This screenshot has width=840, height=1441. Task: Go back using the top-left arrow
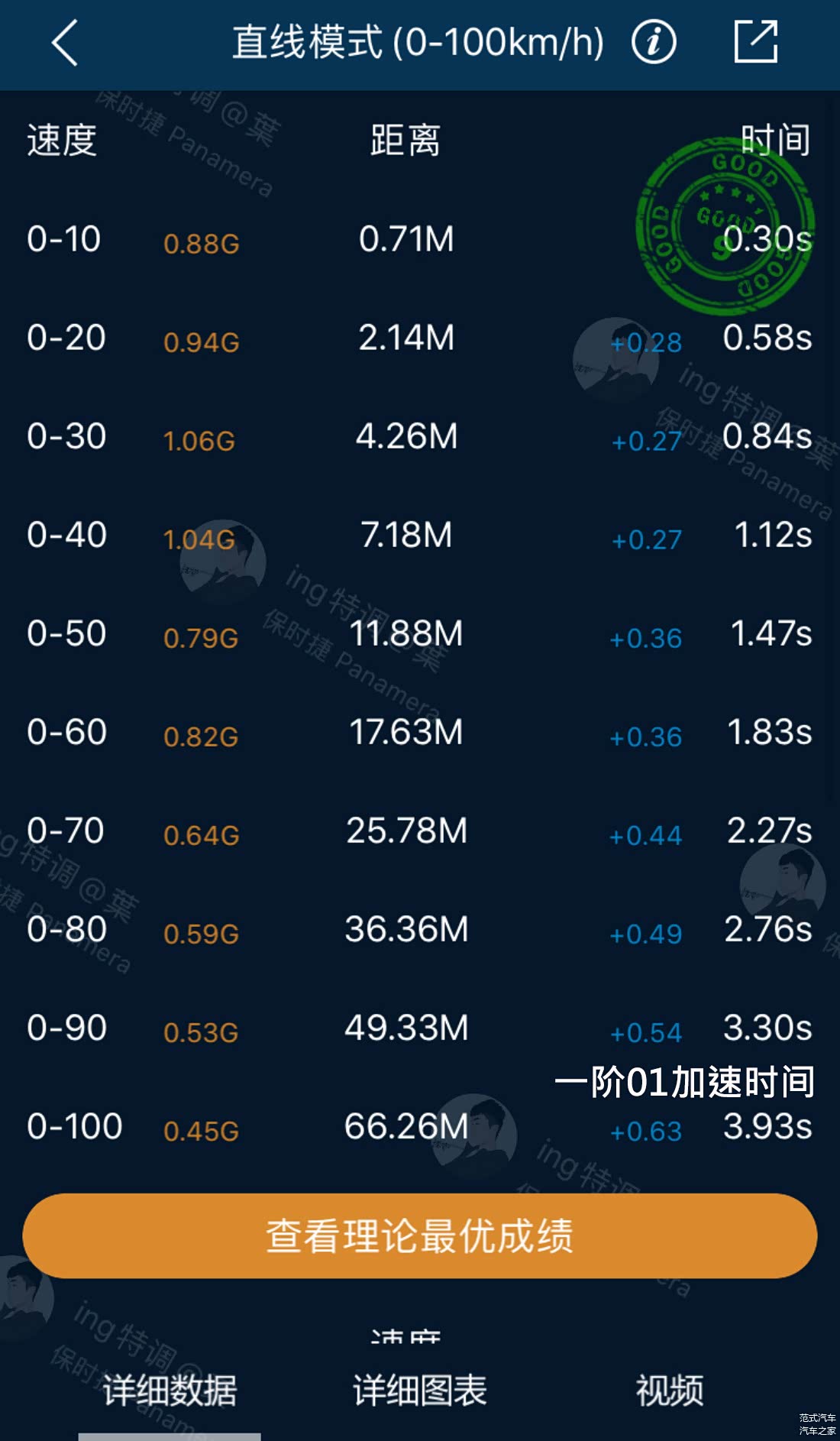click(65, 43)
